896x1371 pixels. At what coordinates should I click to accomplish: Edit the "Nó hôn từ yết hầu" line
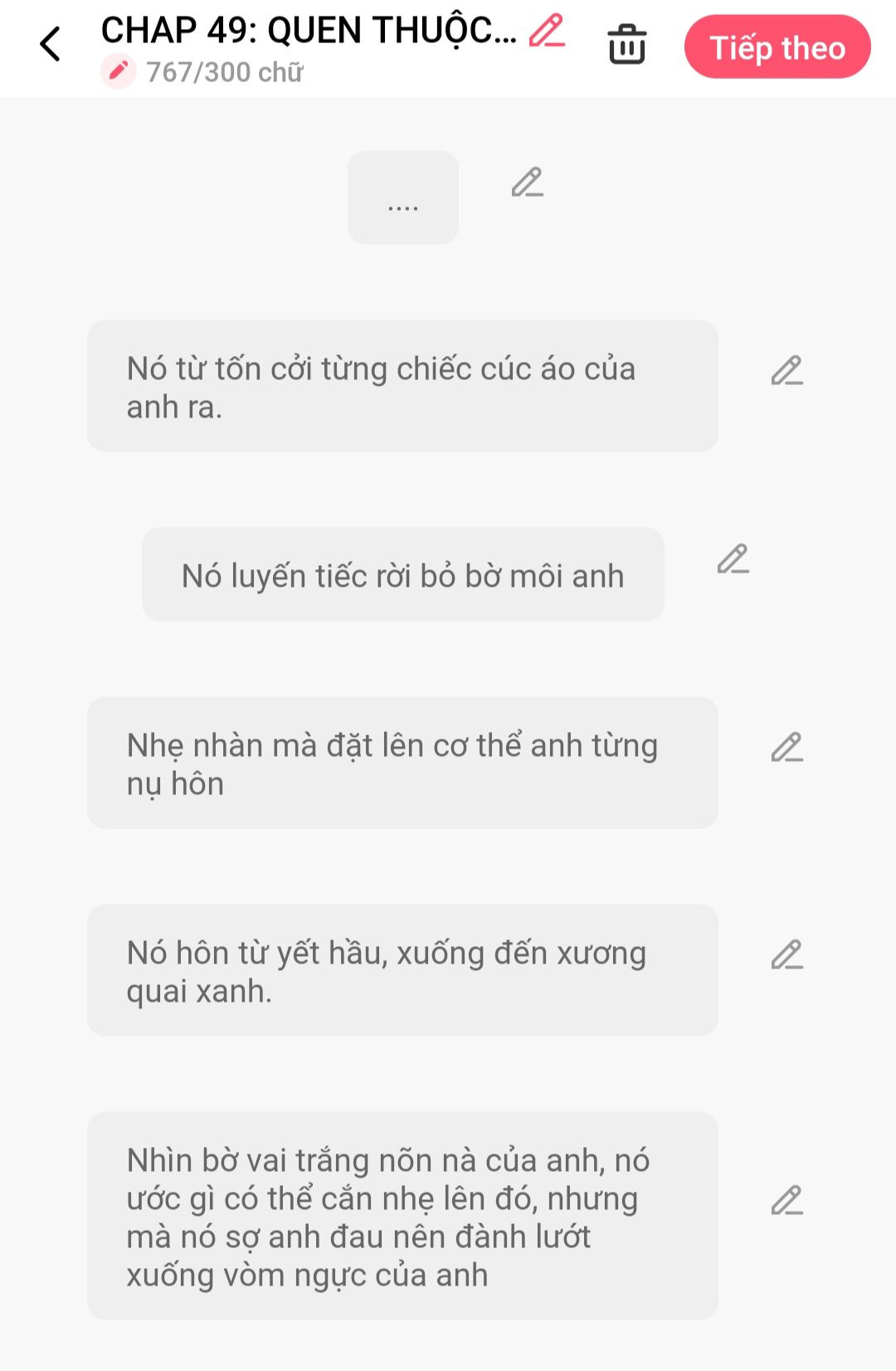pos(786,955)
